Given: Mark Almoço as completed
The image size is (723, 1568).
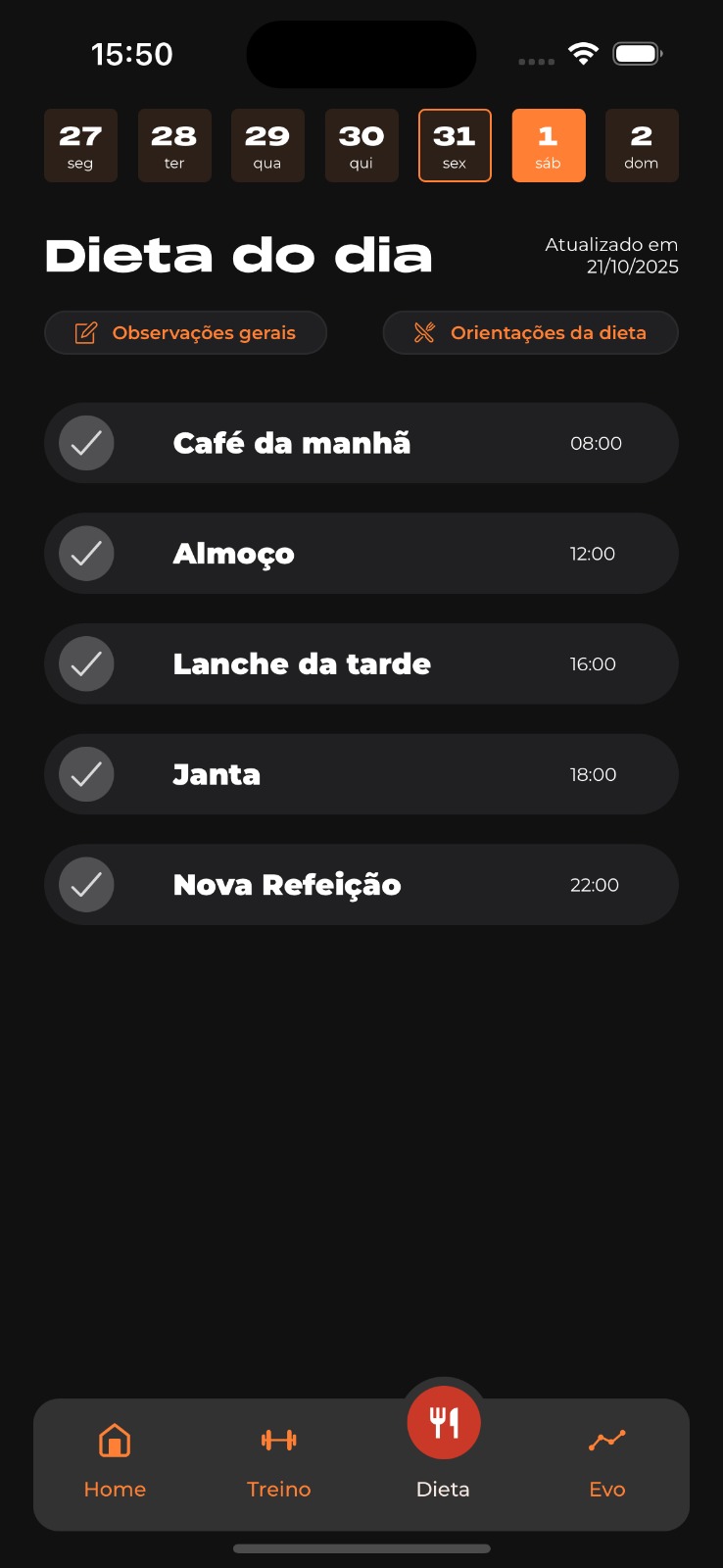Looking at the screenshot, I should [x=86, y=553].
